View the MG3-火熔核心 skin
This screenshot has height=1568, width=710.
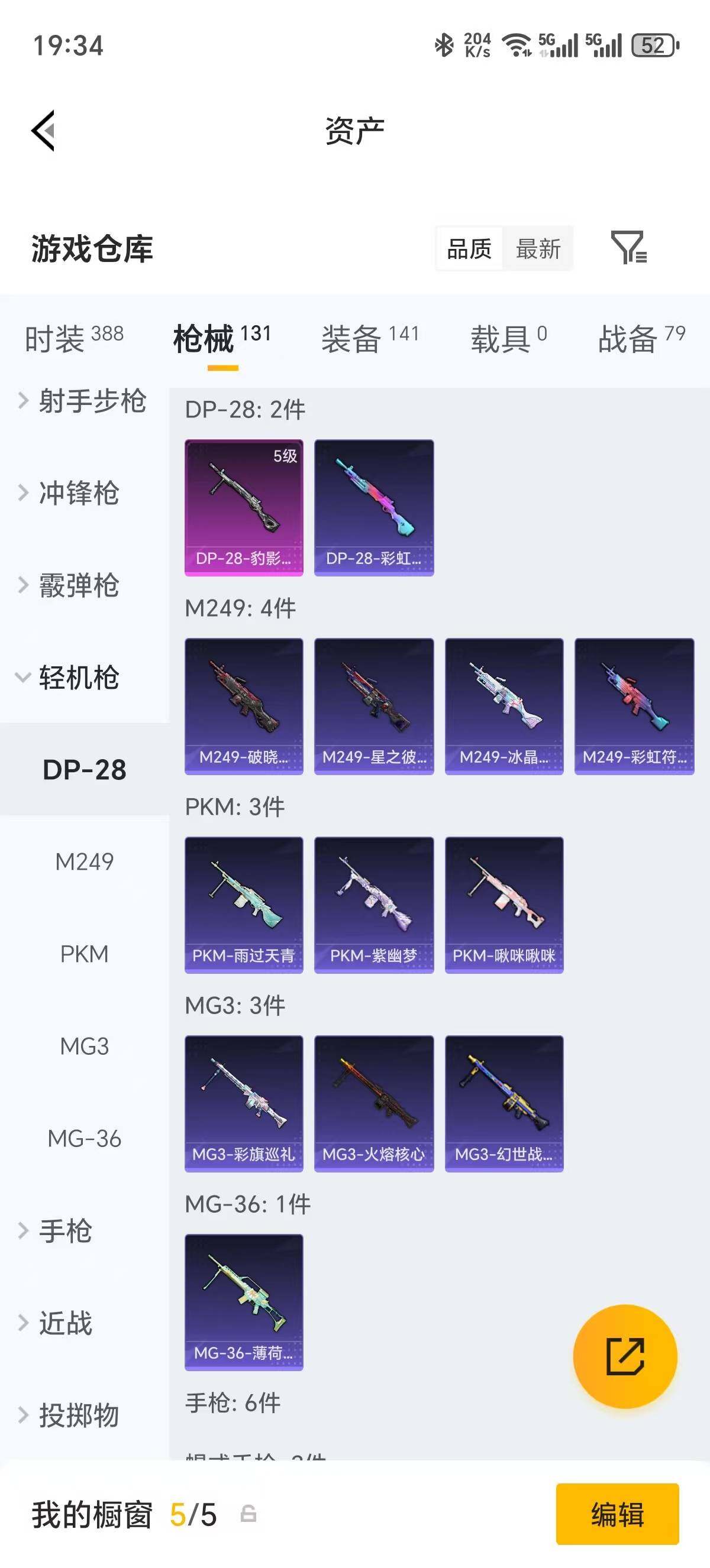point(374,1103)
